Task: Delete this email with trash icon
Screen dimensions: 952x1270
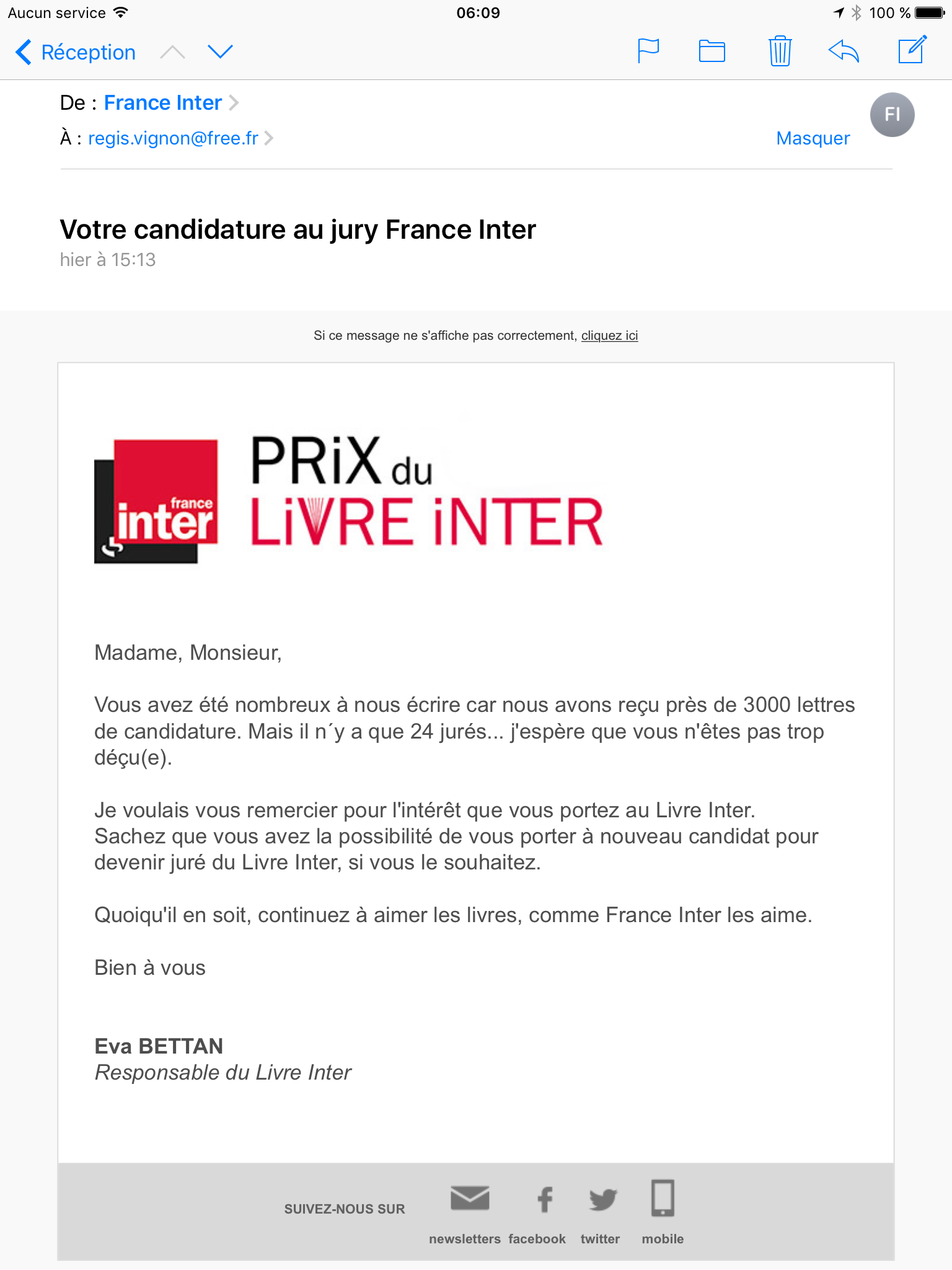Action: tap(780, 51)
